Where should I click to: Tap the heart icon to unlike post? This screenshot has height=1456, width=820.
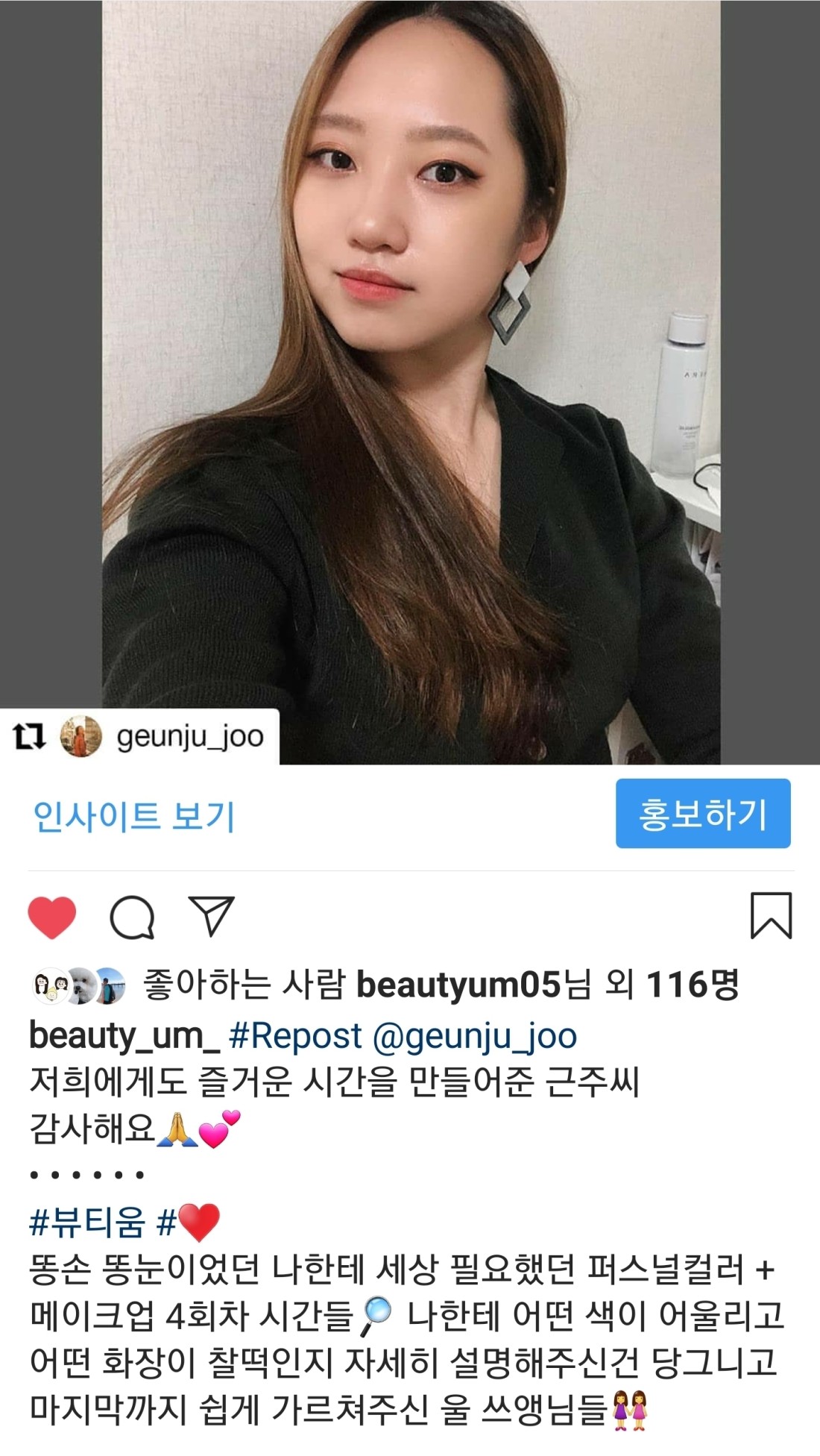coord(52,917)
